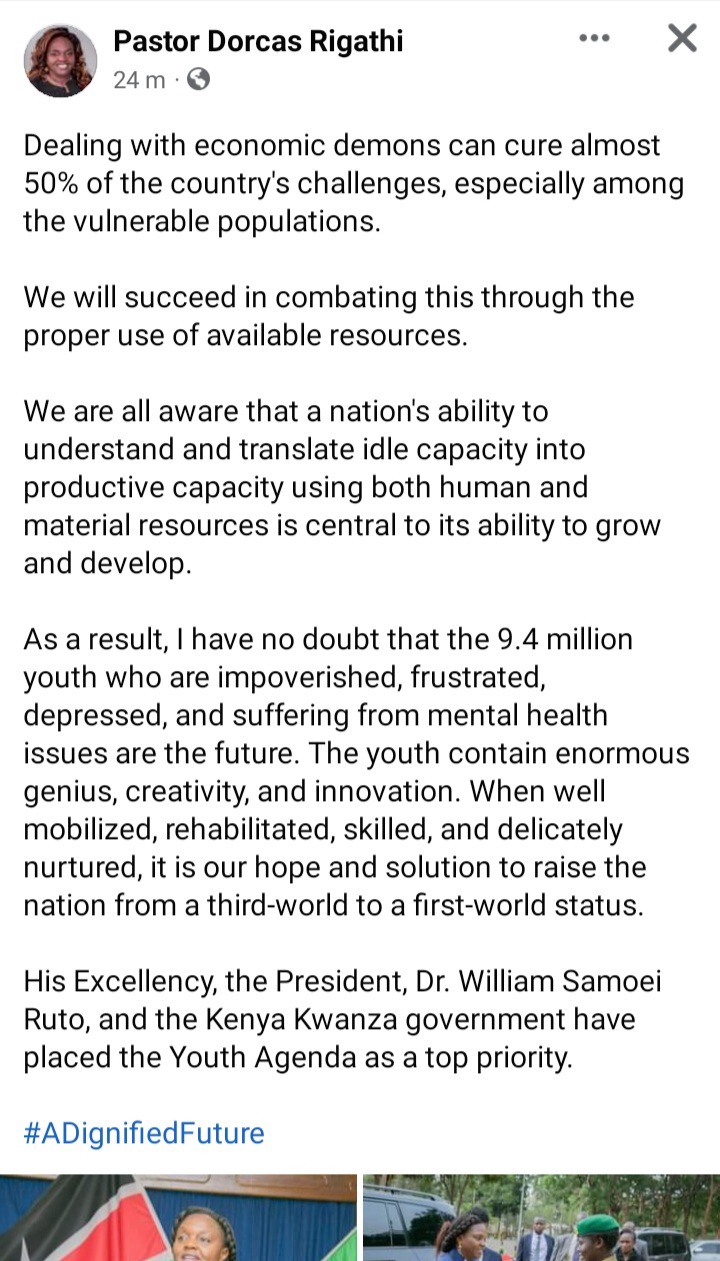Open the three-dot post options menu

[x=594, y=38]
